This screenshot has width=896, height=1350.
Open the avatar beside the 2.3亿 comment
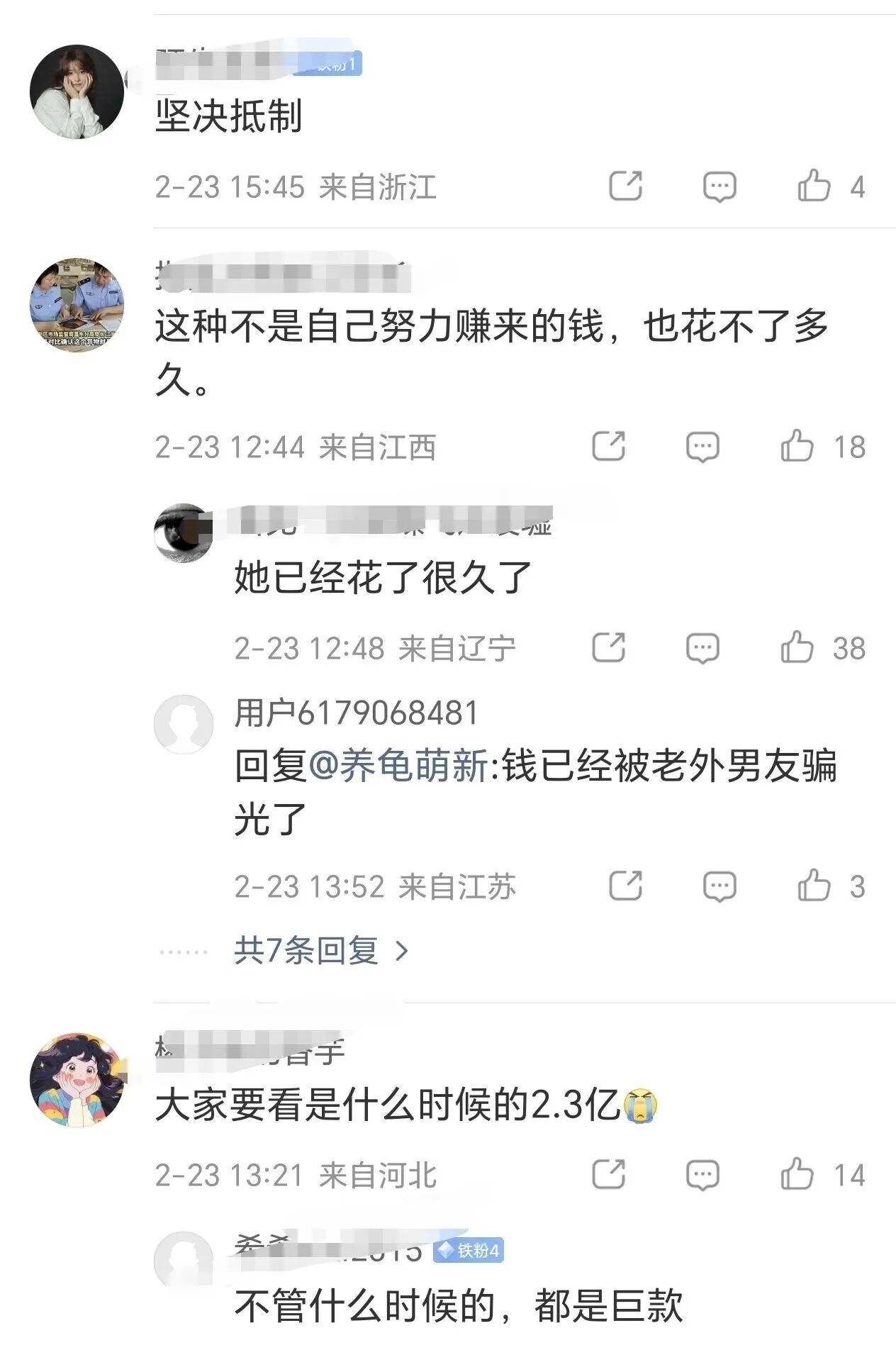(77, 1079)
